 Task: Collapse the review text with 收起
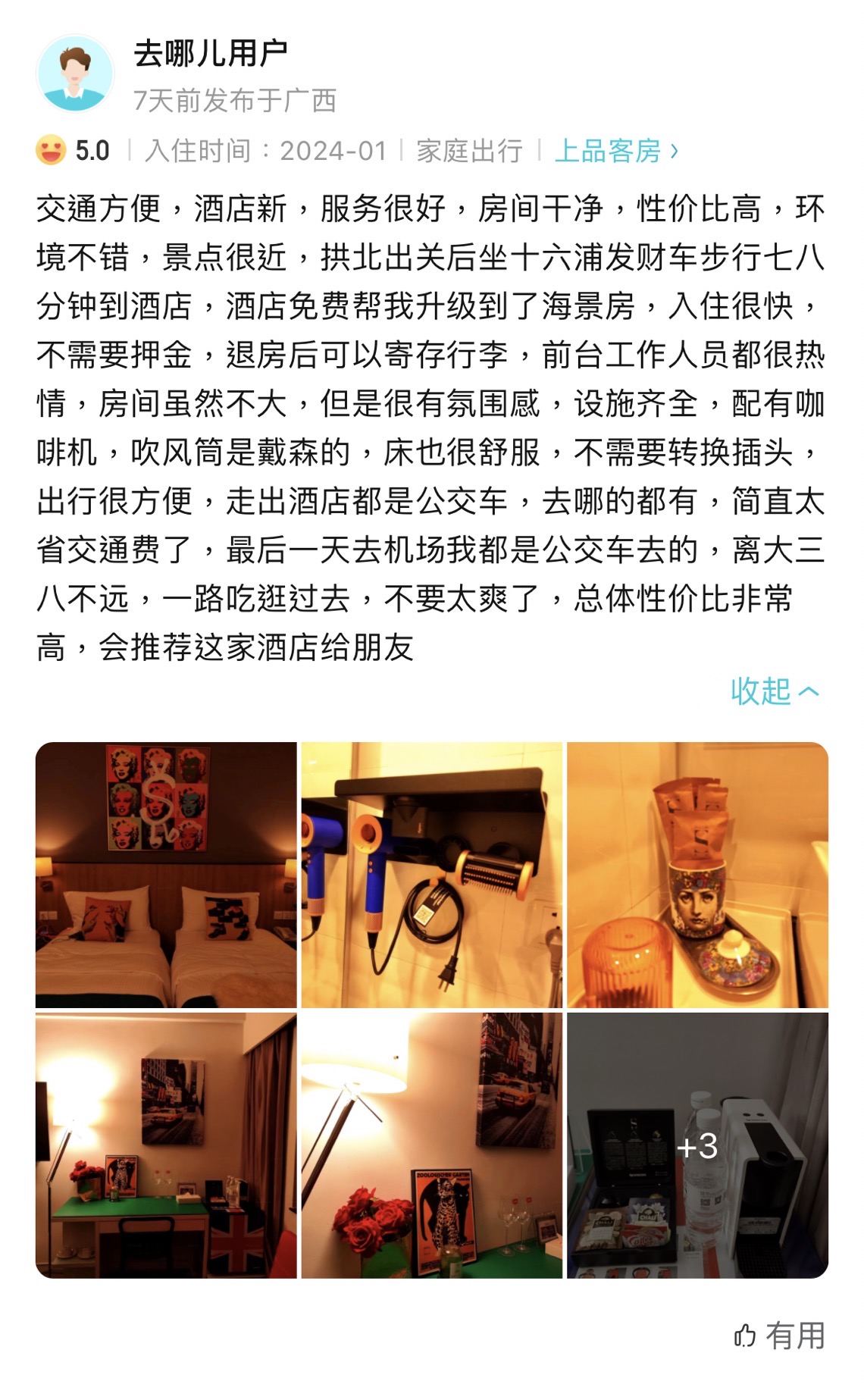[774, 691]
